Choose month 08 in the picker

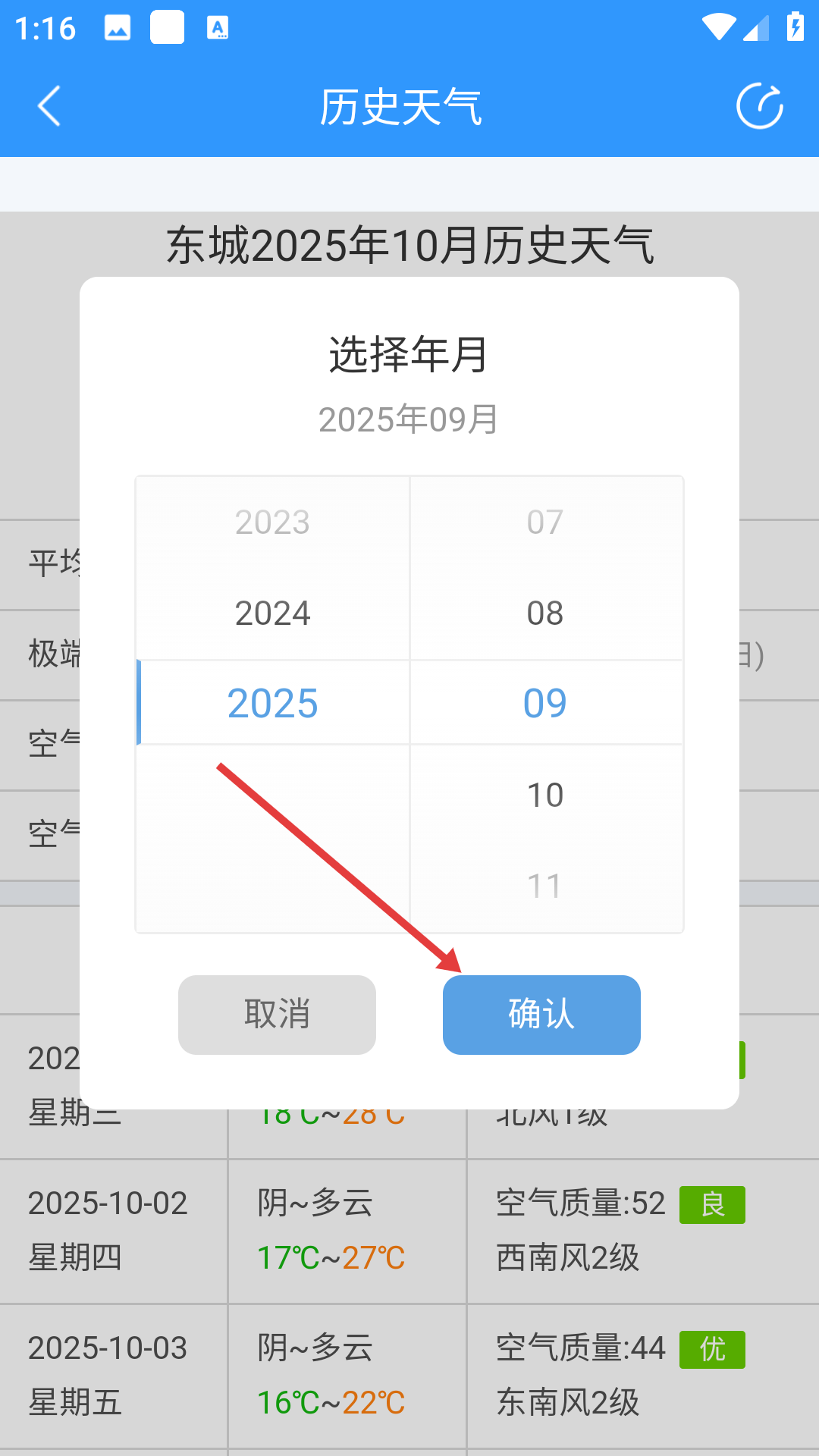545,613
